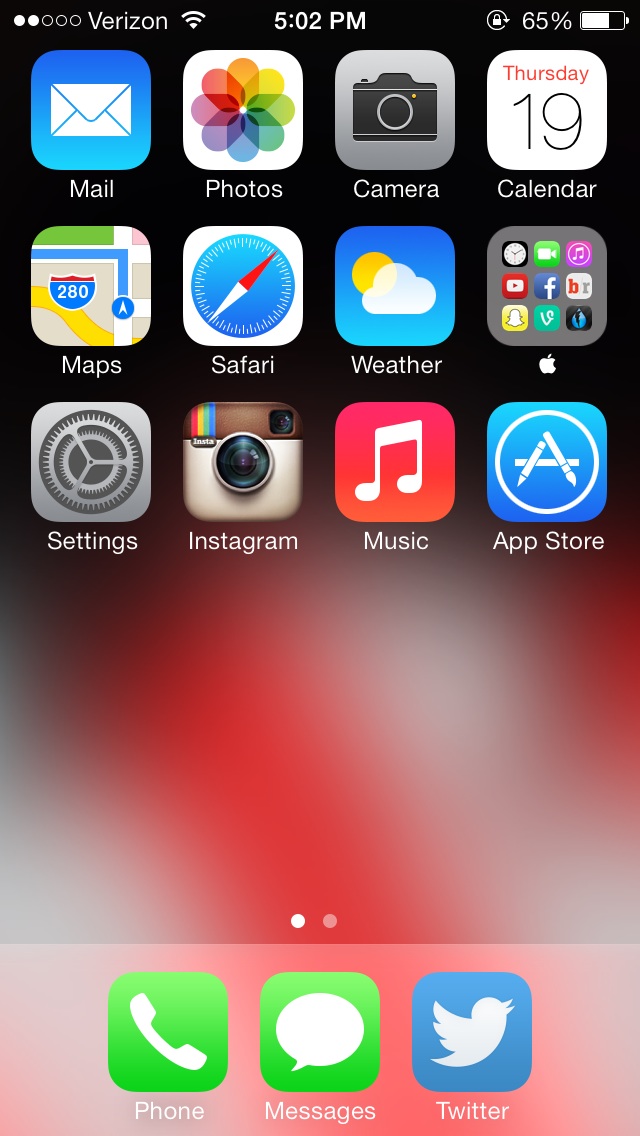Image resolution: width=640 pixels, height=1136 pixels.
Task: Open the Music app
Action: click(395, 462)
